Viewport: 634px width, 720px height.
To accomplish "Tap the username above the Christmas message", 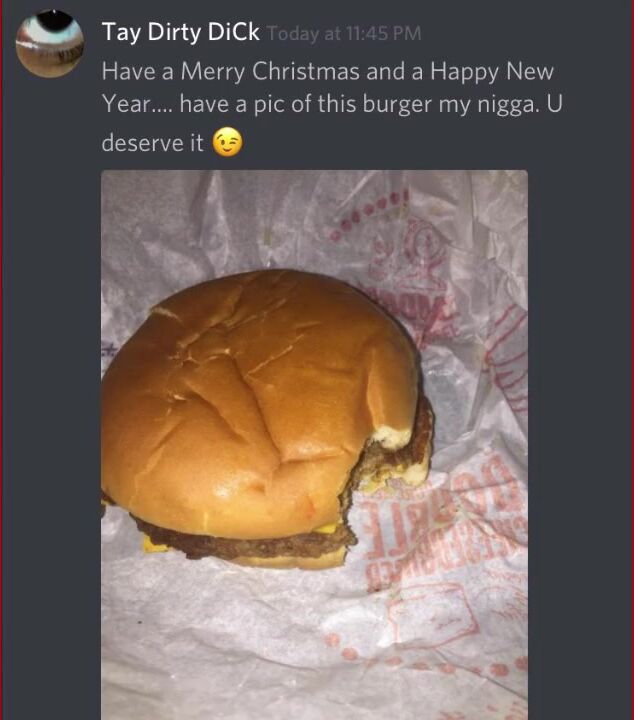I will [x=181, y=32].
